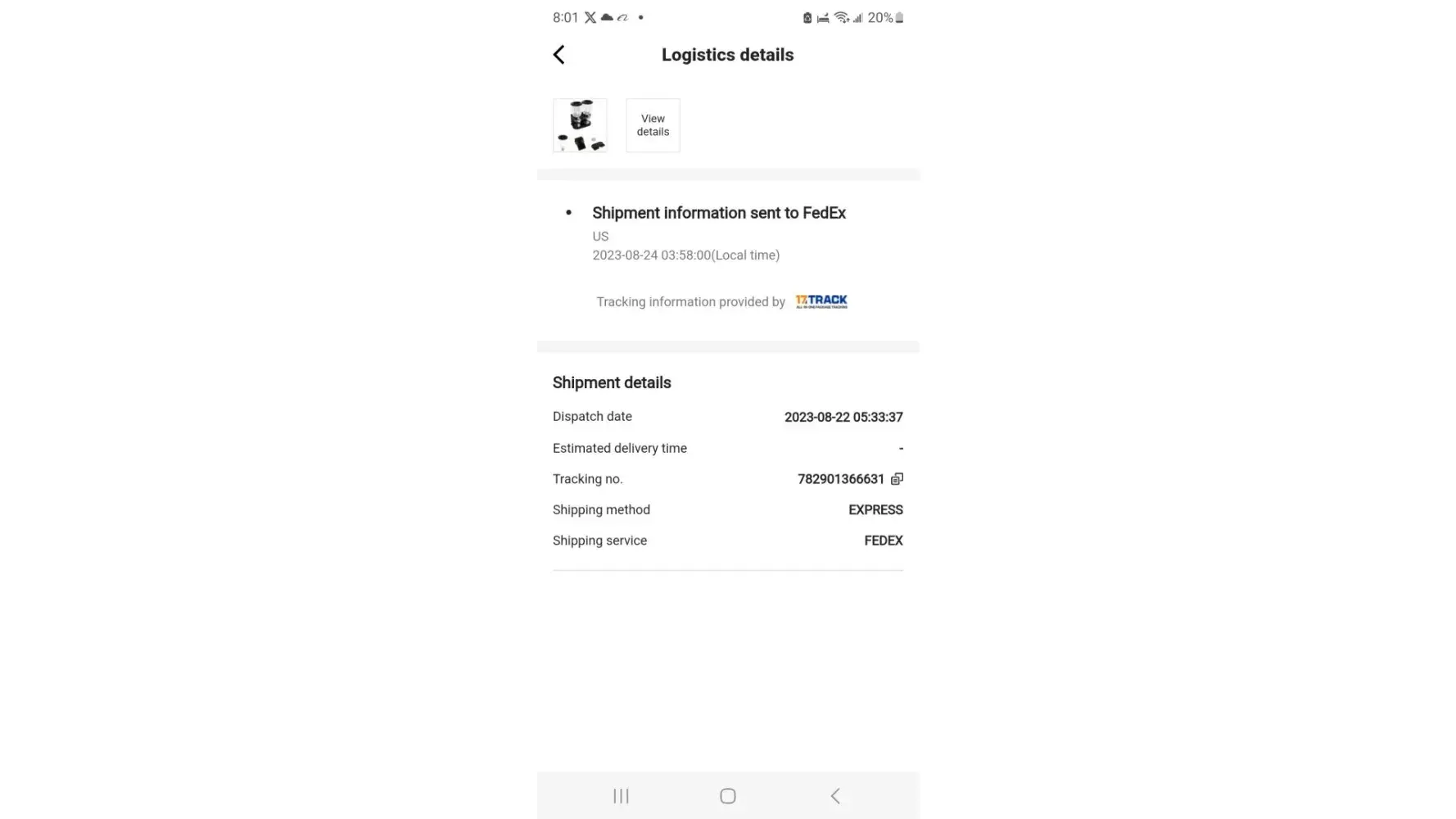
Task: Open the 17TRACK tracking provider link
Action: click(x=821, y=301)
